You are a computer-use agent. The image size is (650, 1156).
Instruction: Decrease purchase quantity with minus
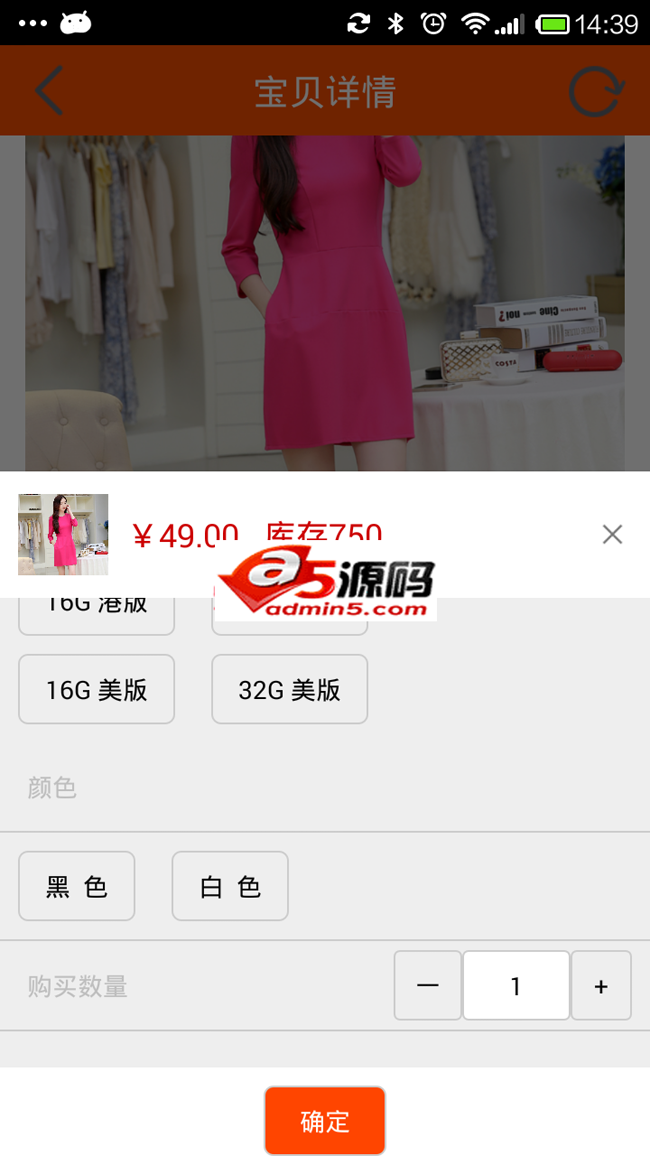[x=428, y=986]
